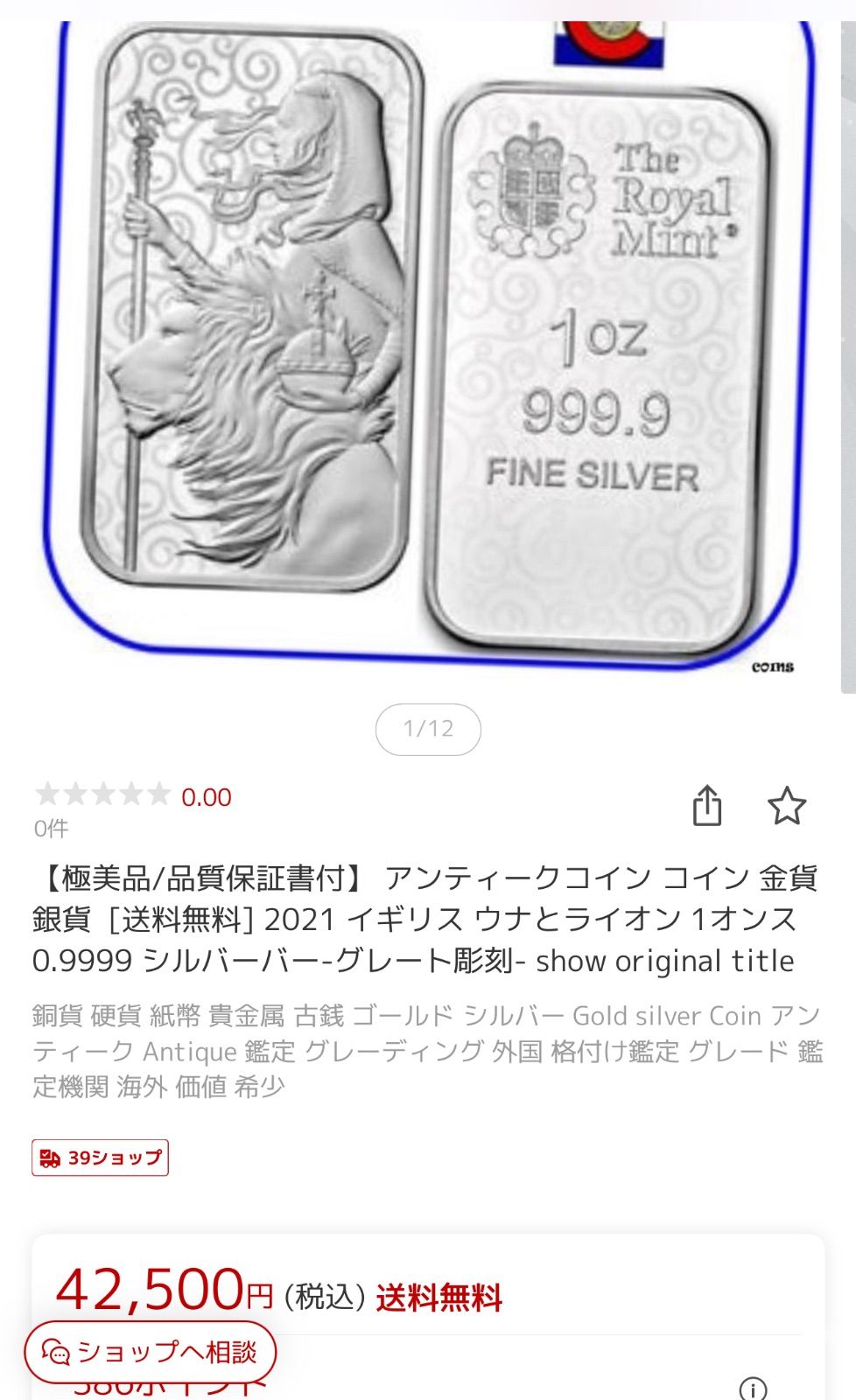
Task: Open the silver bar product image
Action: click(428, 347)
